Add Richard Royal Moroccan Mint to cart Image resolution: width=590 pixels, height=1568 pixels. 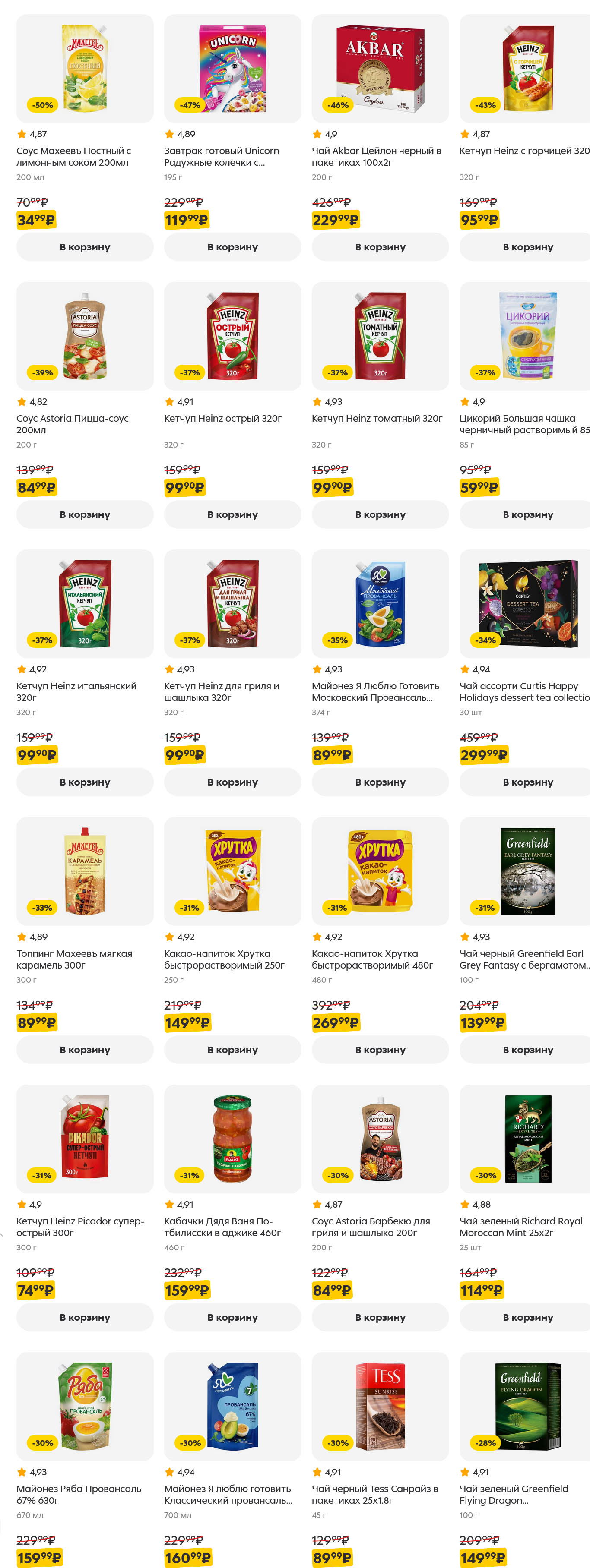(x=527, y=1317)
